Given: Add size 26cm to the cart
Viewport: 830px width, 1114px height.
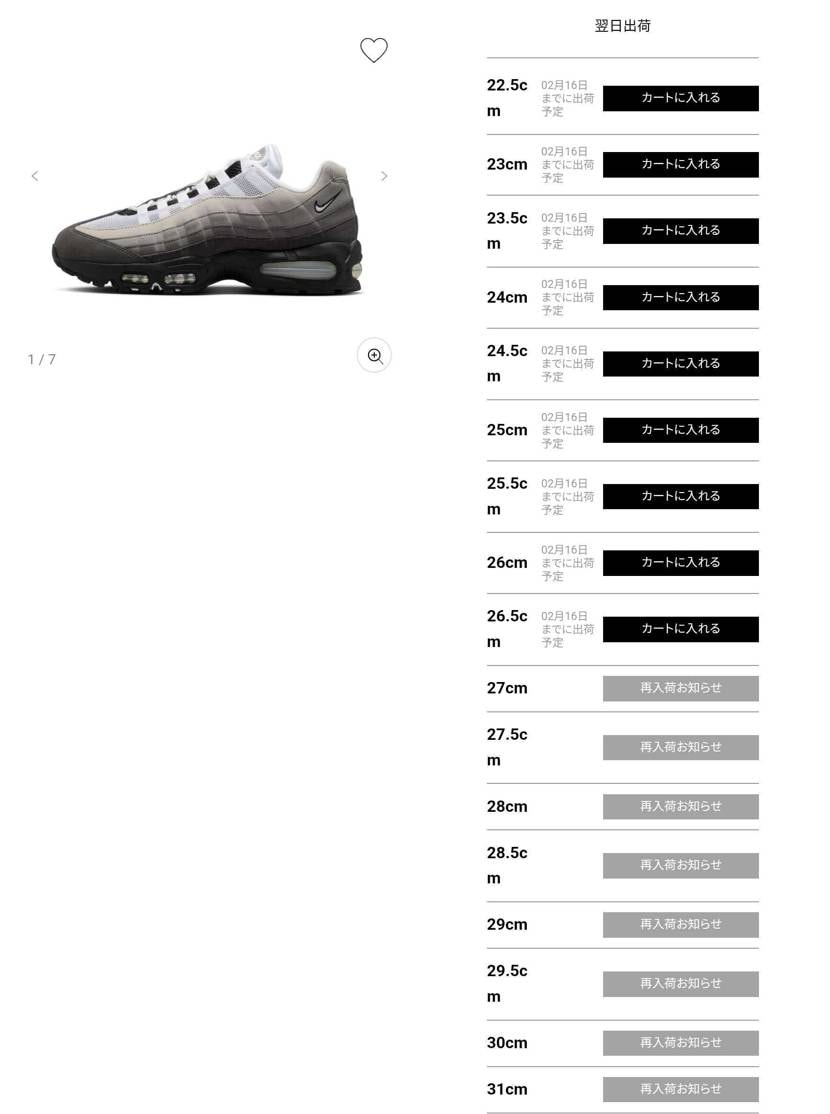Looking at the screenshot, I should pyautogui.click(x=680, y=562).
